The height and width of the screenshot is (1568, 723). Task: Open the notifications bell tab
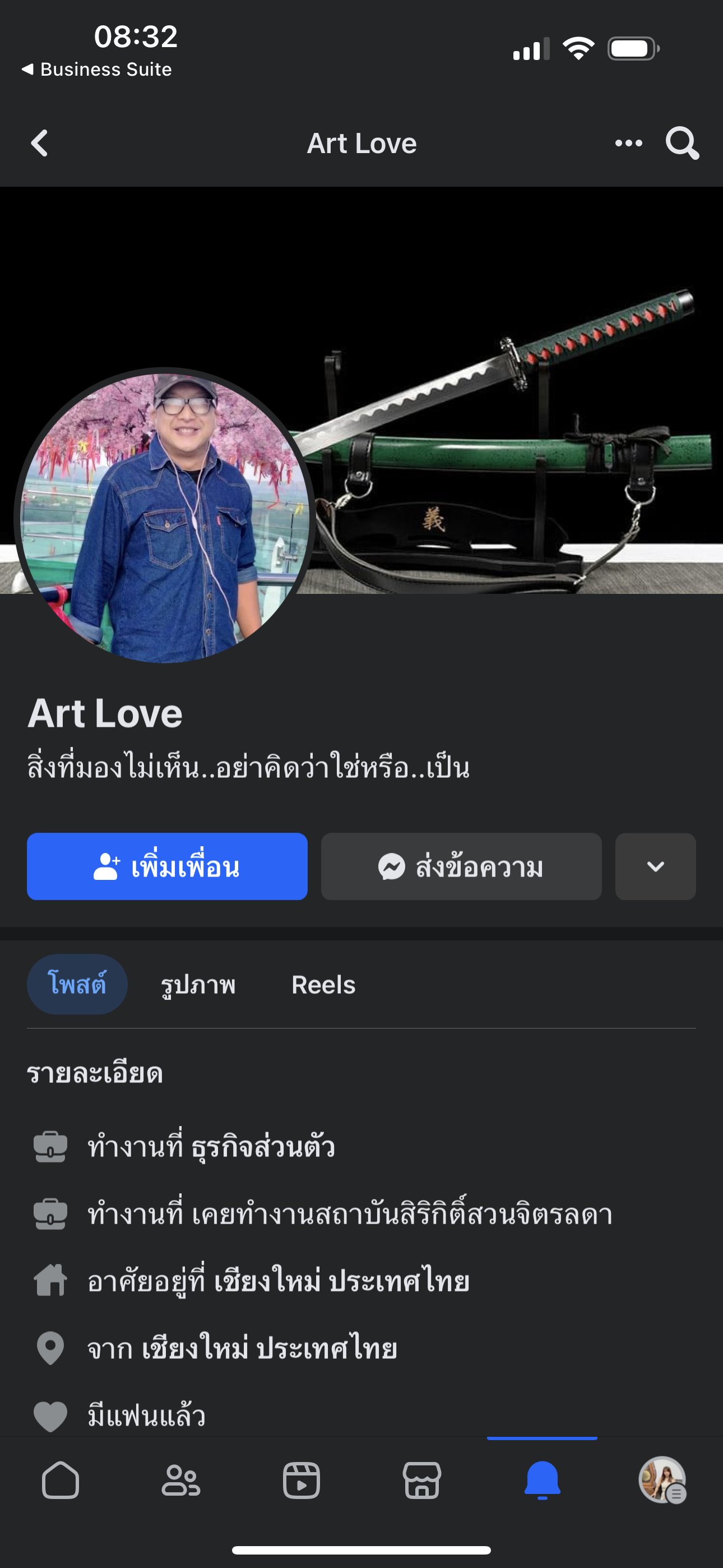pyautogui.click(x=541, y=1480)
